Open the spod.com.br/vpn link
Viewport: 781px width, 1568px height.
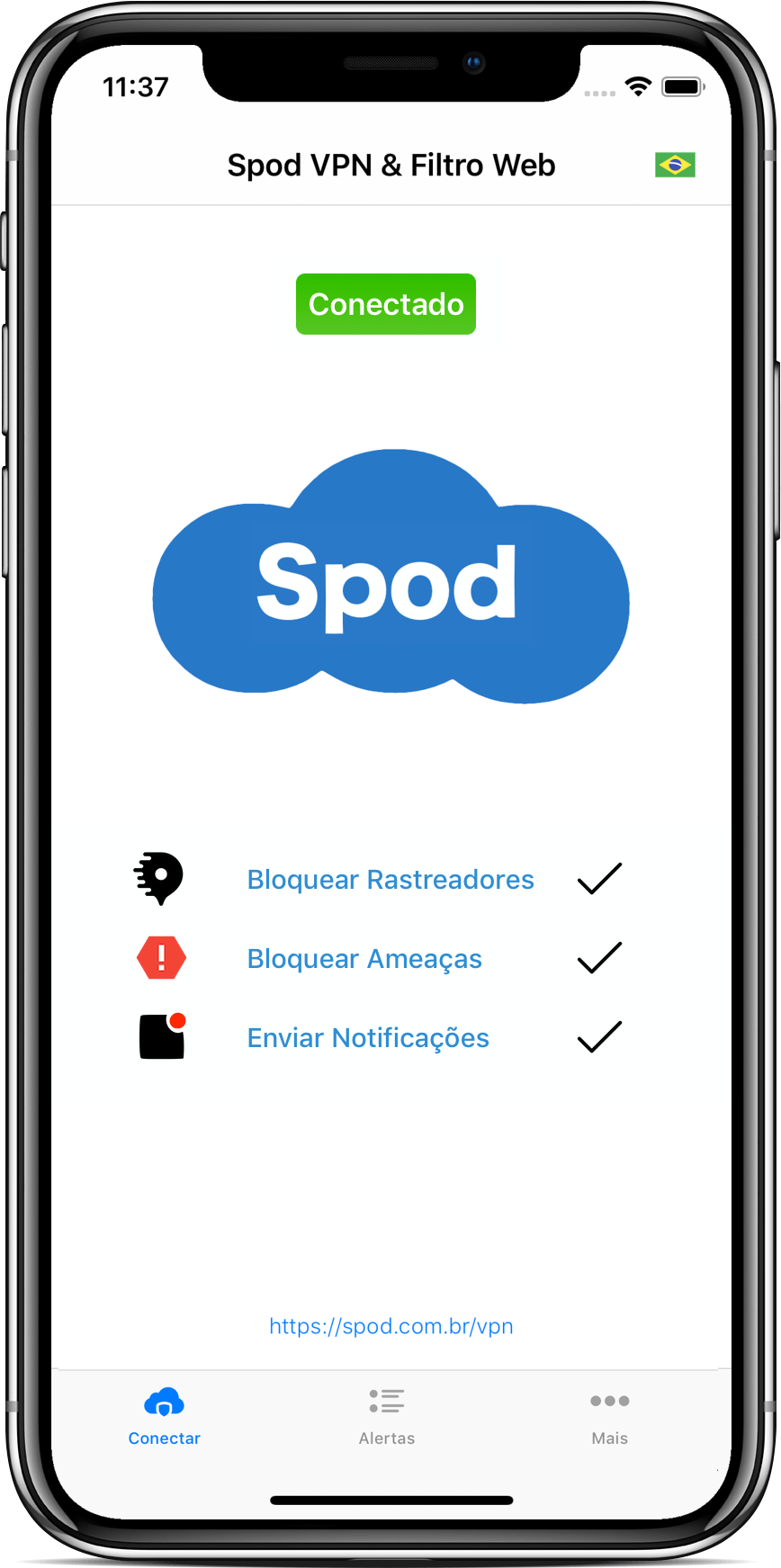[x=391, y=1326]
